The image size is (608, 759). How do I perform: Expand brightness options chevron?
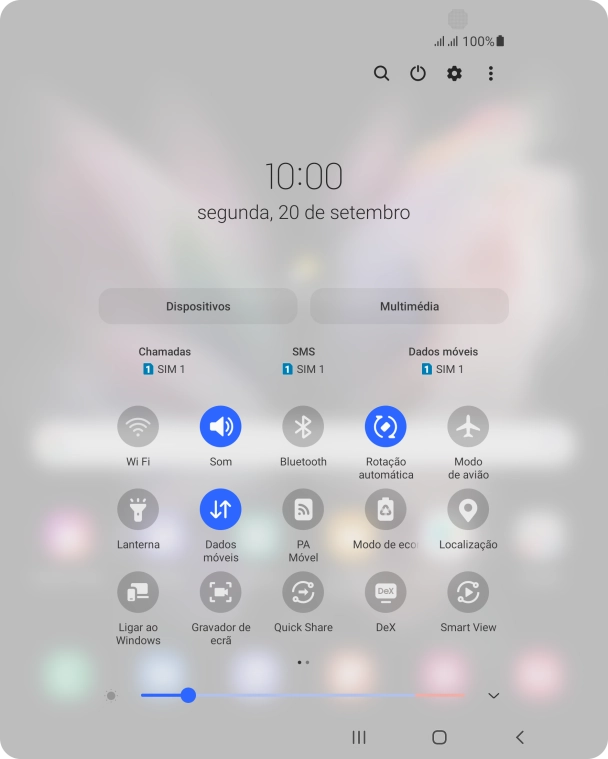[x=493, y=695]
